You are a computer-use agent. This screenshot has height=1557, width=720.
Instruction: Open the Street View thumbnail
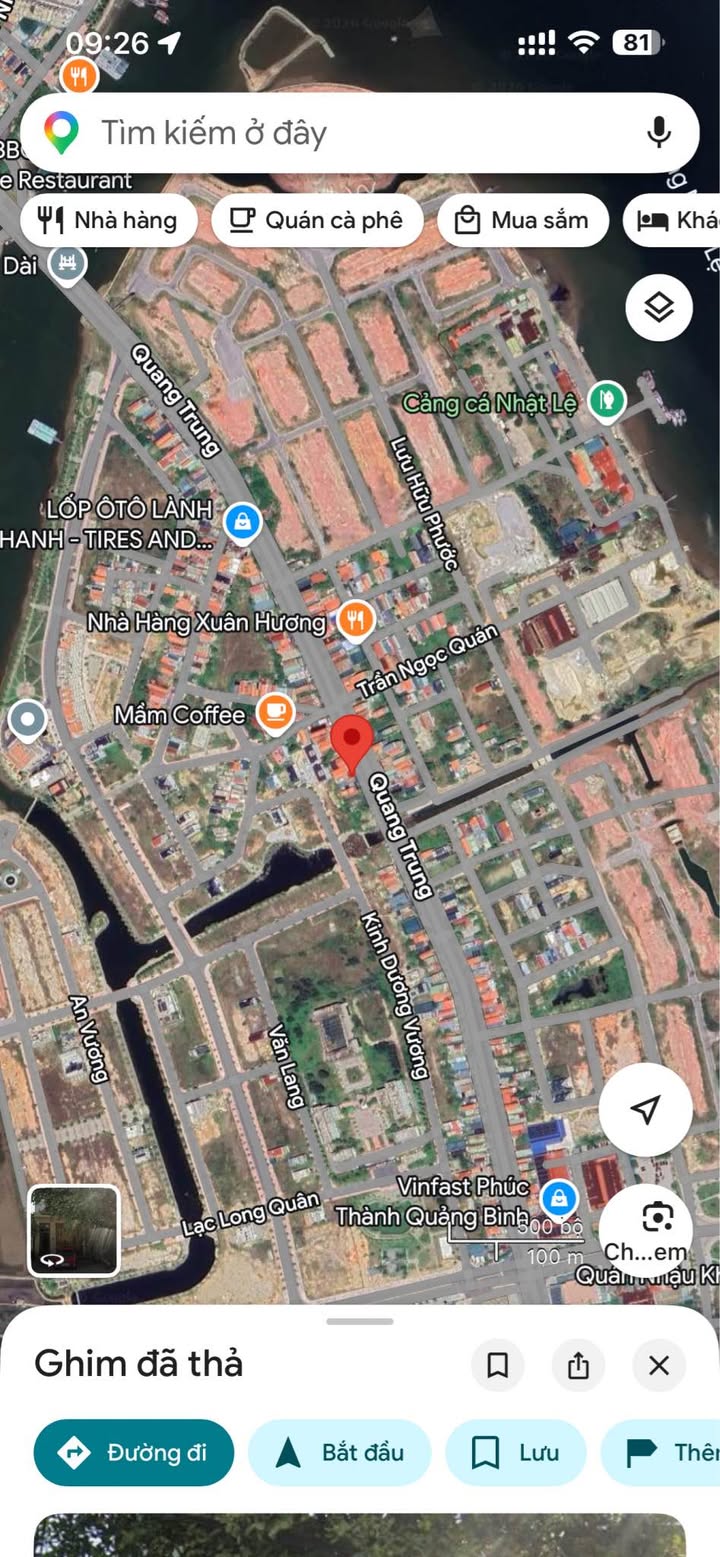pyautogui.click(x=74, y=1231)
